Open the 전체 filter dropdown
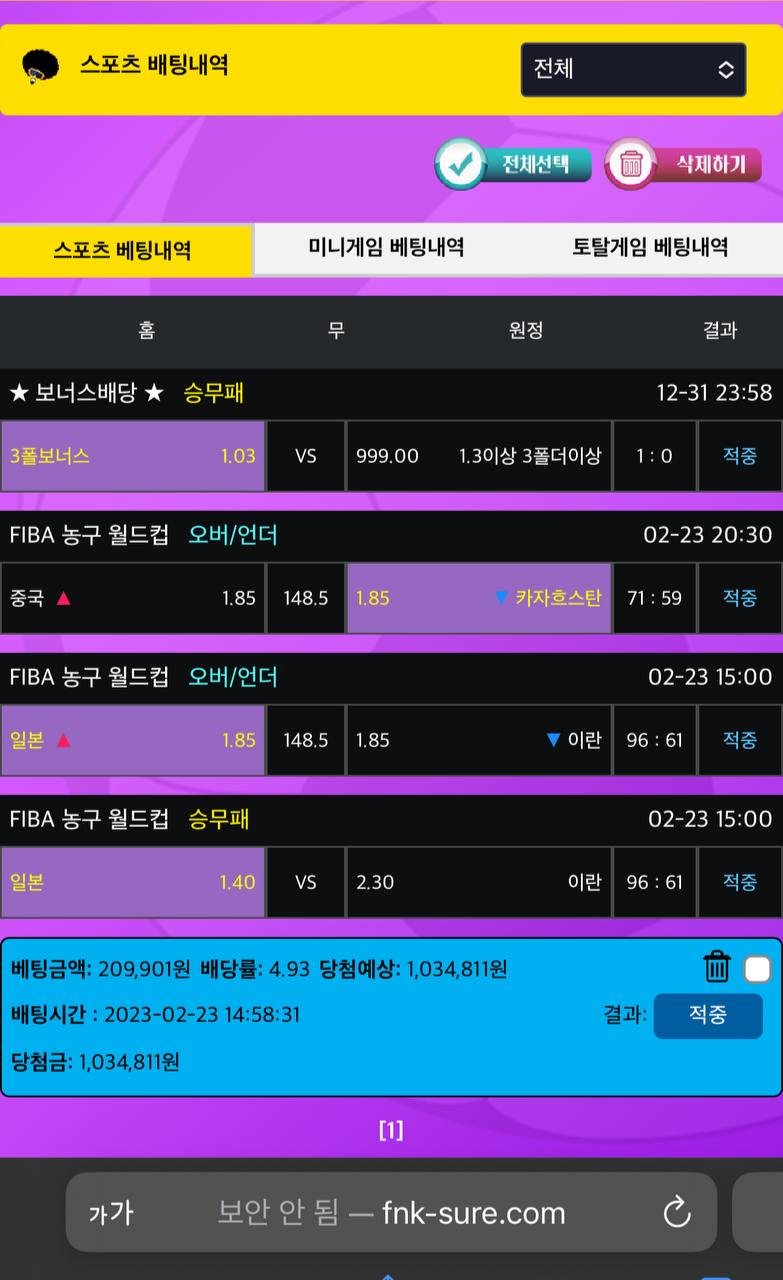 [x=633, y=70]
